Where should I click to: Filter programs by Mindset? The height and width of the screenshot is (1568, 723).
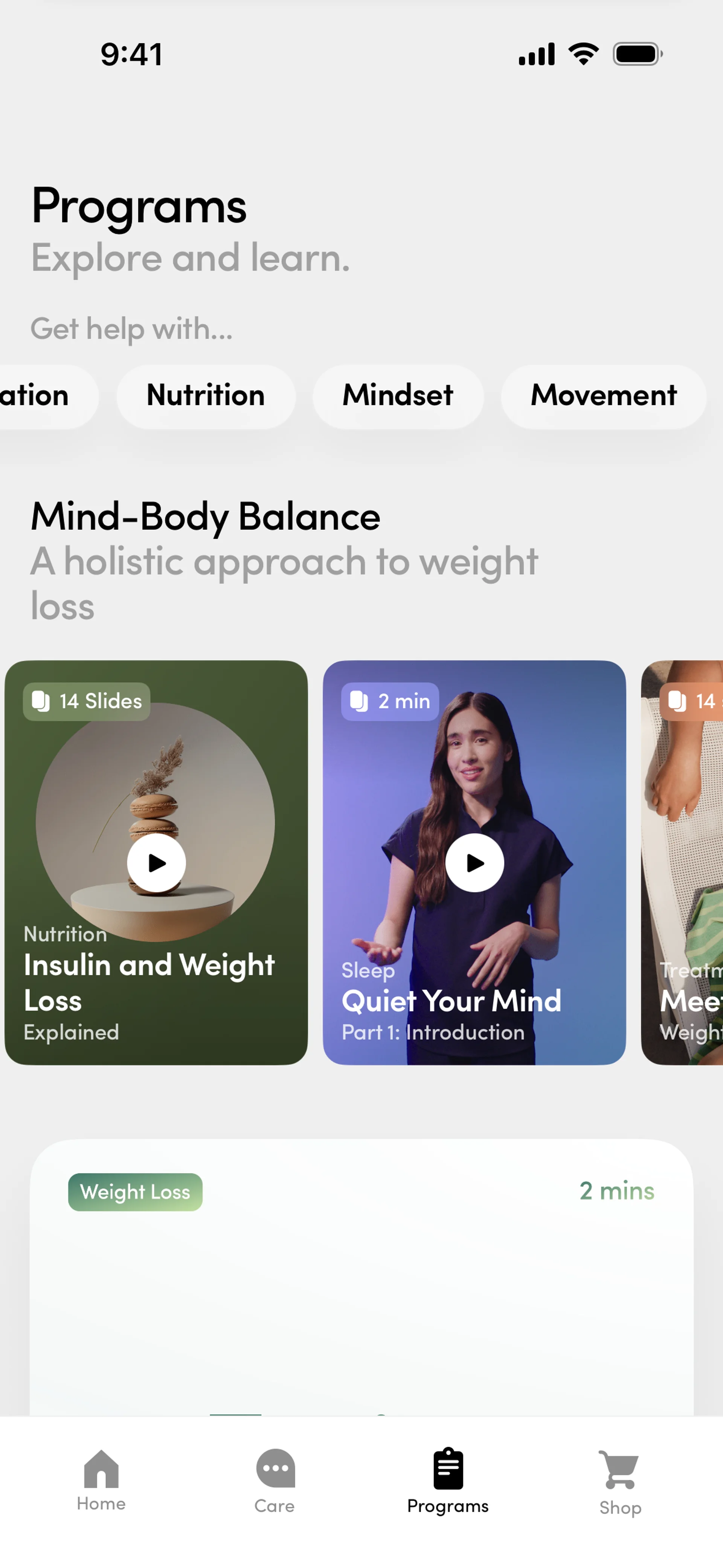pos(398,396)
